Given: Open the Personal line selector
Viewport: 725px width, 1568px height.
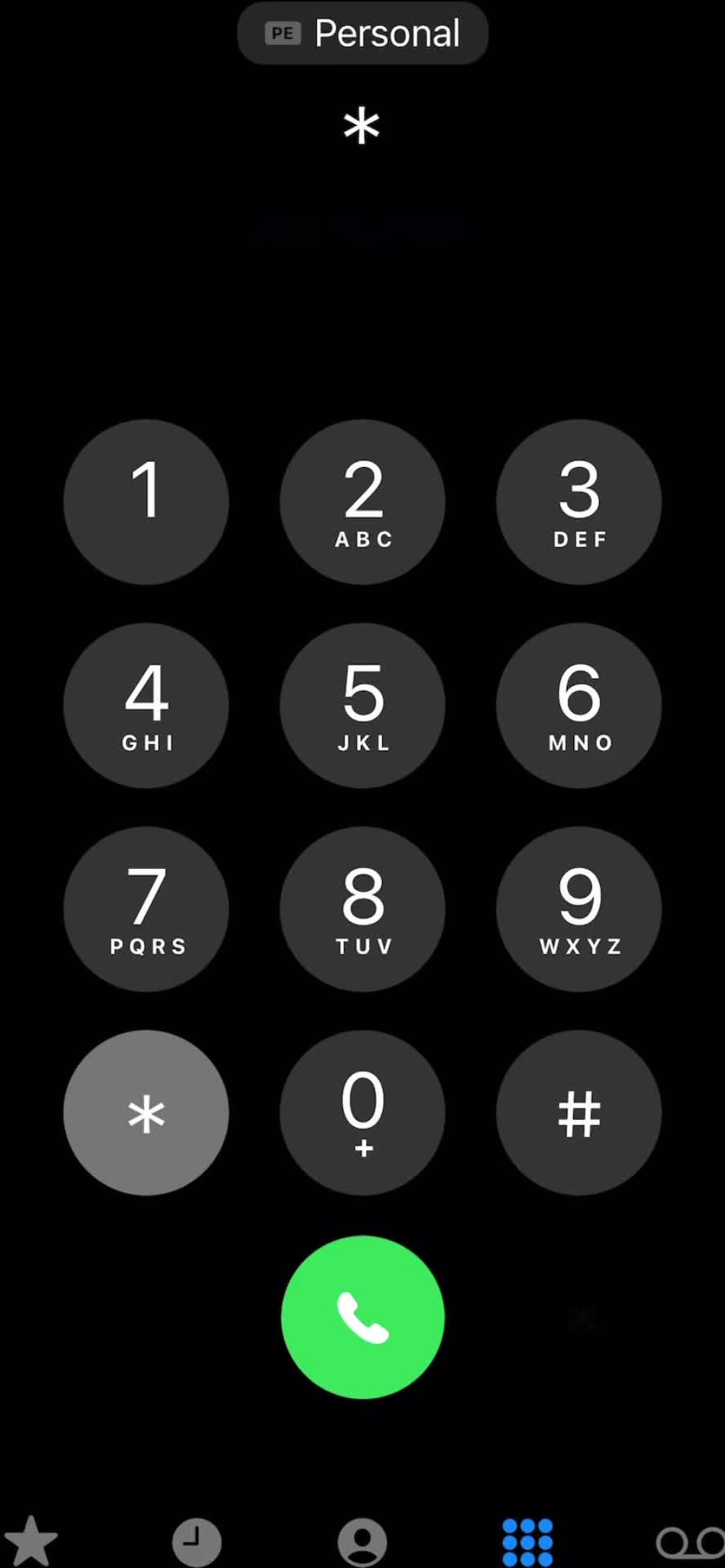Looking at the screenshot, I should (362, 33).
